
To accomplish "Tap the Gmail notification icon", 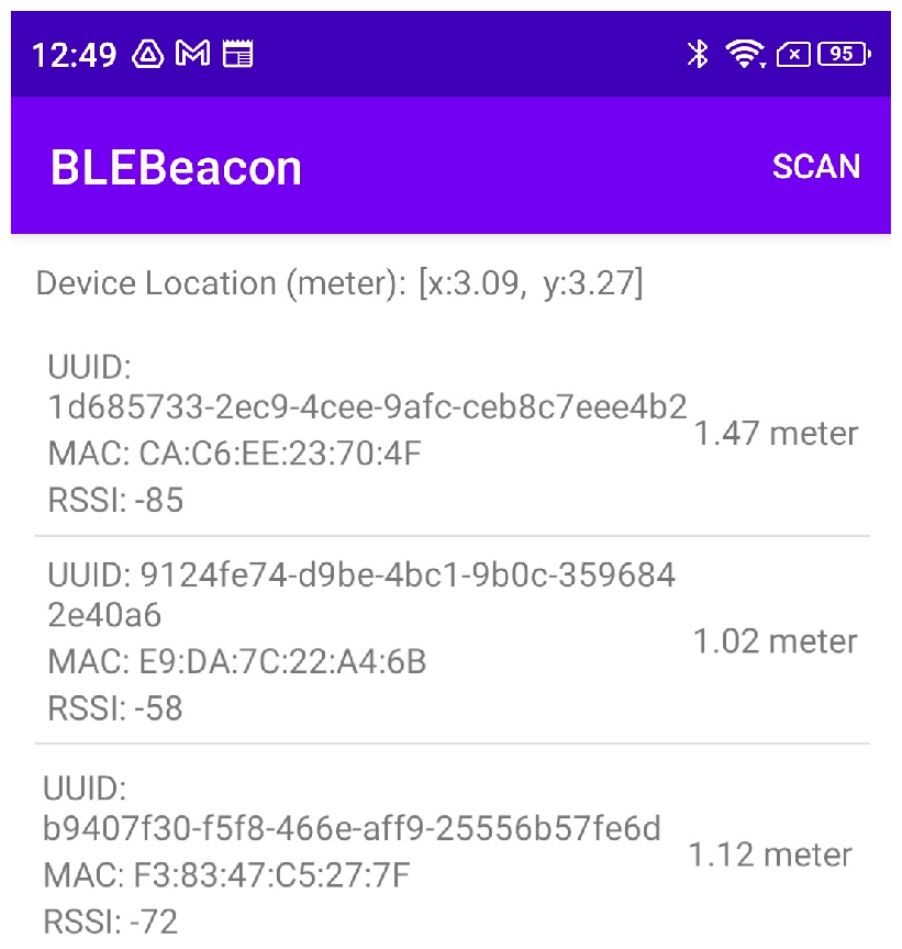I will tap(190, 52).
